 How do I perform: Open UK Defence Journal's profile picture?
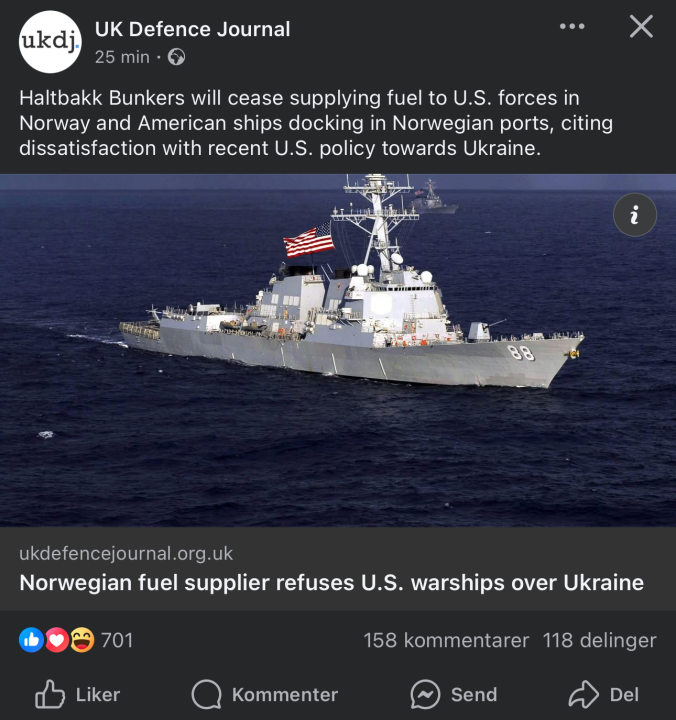(x=50, y=42)
